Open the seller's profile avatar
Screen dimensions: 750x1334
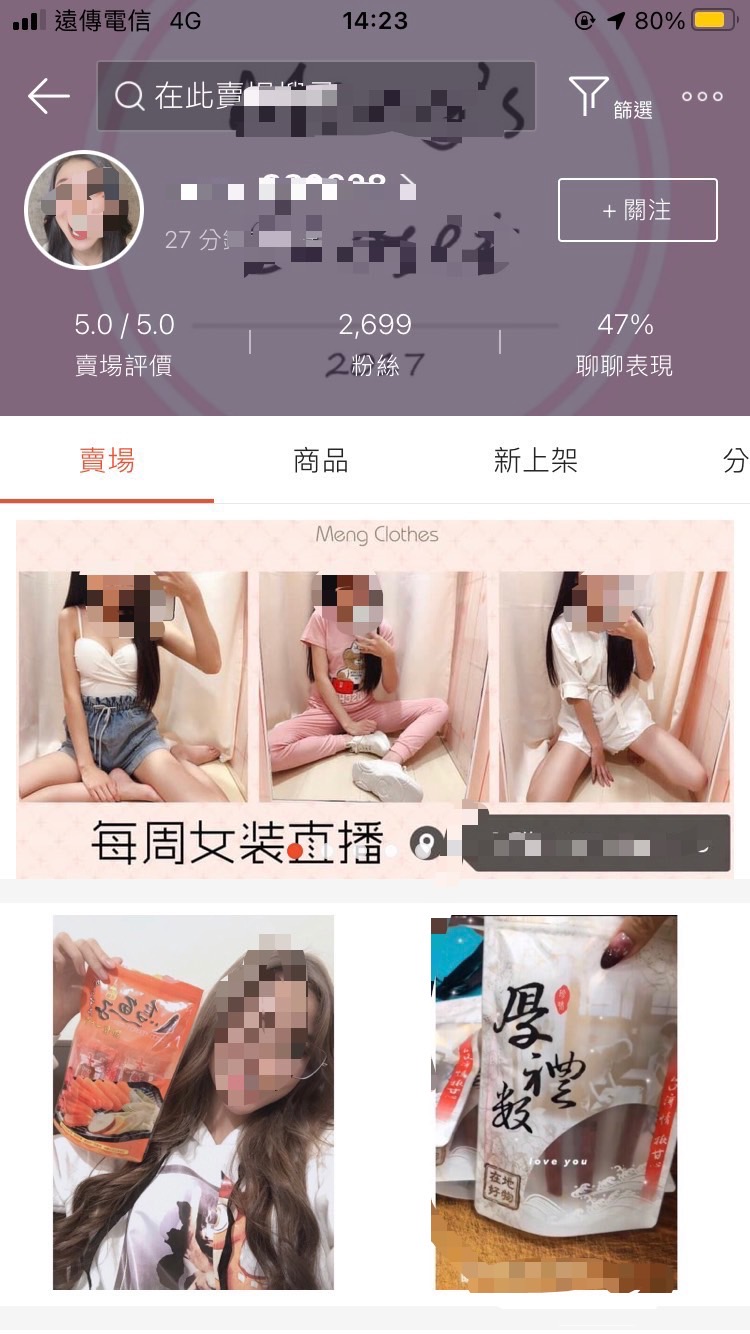point(84,210)
